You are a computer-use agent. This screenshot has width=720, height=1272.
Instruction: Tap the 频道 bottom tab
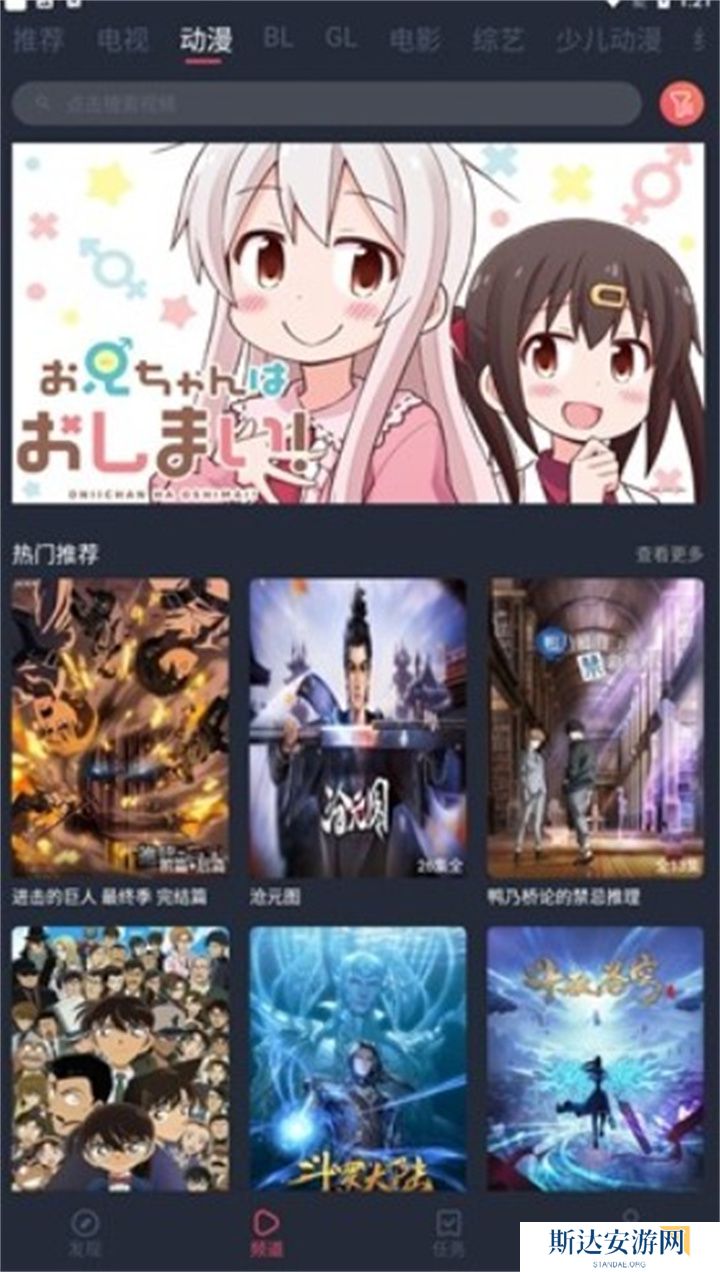point(267,1233)
